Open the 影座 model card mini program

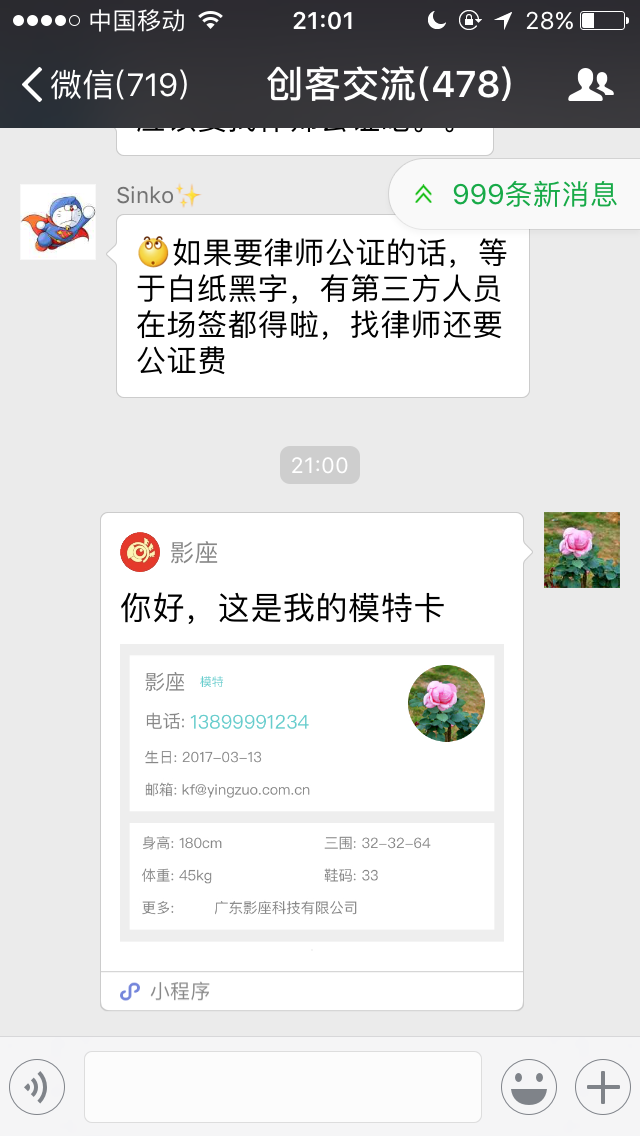coord(311,760)
